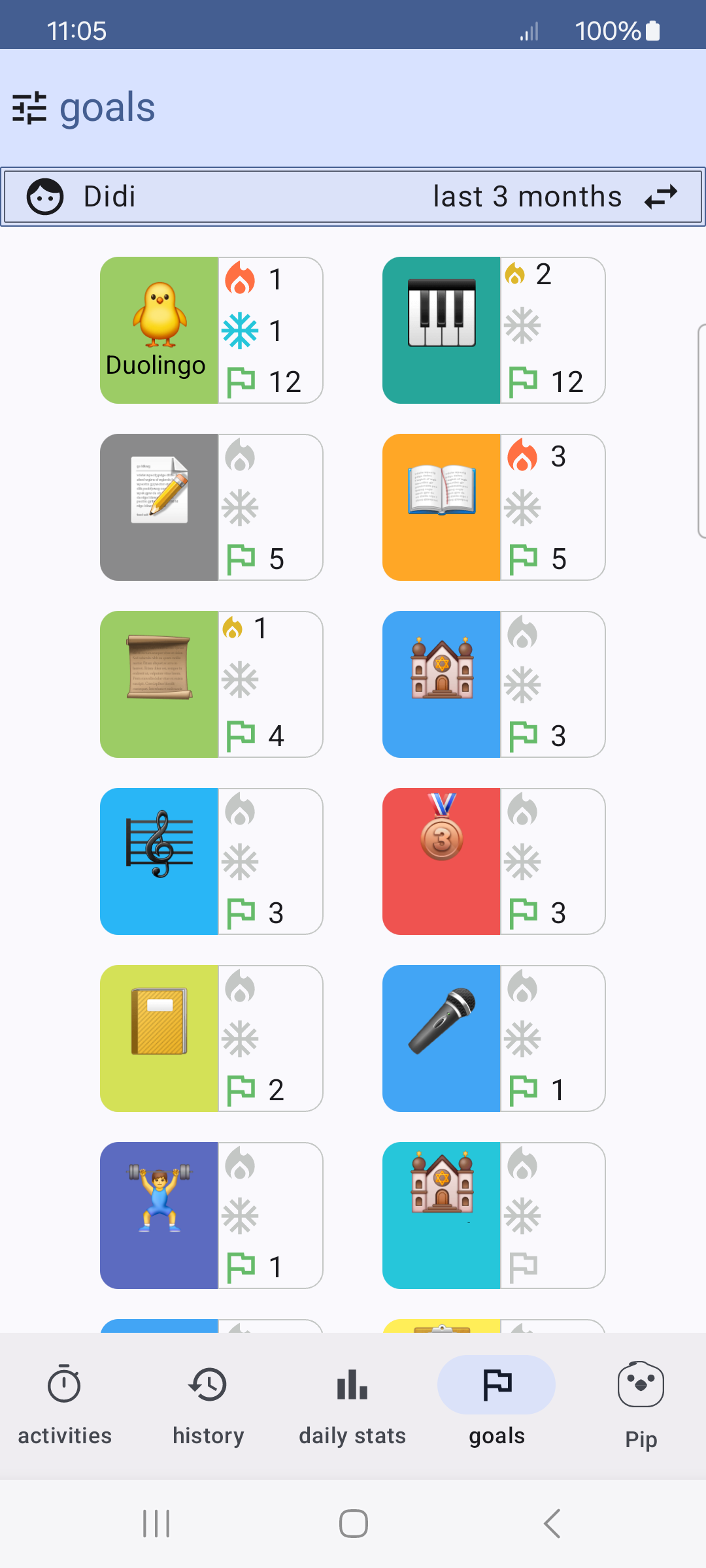Open the piano keyboard goal card
This screenshot has width=706, height=1568.
point(494,330)
